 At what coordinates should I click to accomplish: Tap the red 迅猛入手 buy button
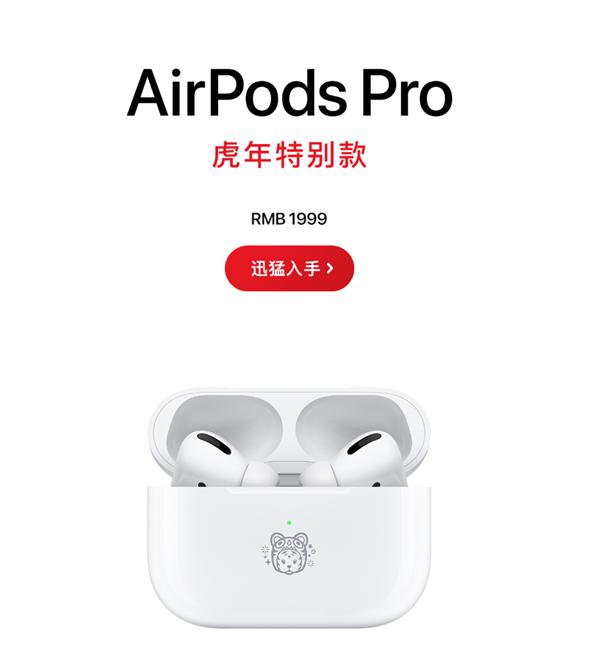(289, 268)
